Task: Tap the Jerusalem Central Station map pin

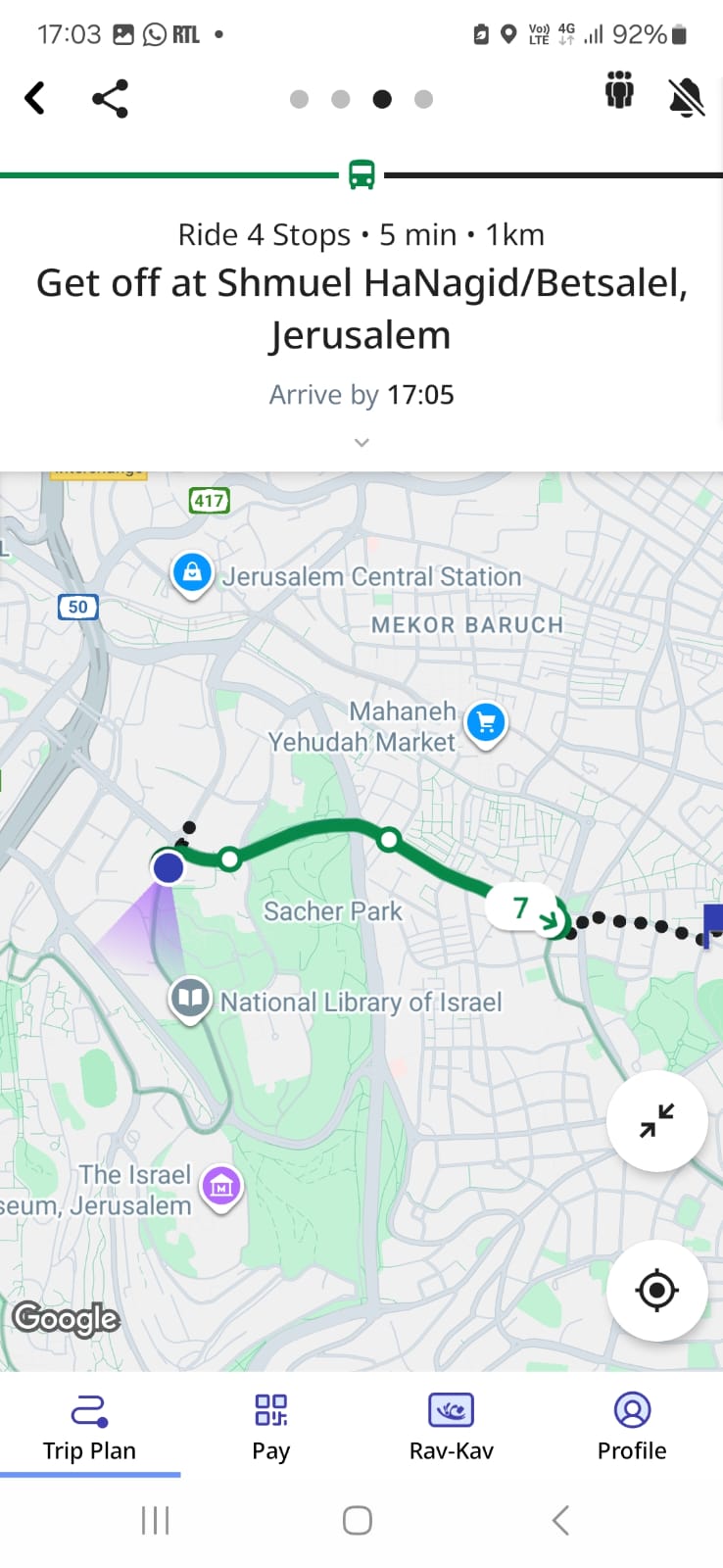Action: [x=192, y=572]
